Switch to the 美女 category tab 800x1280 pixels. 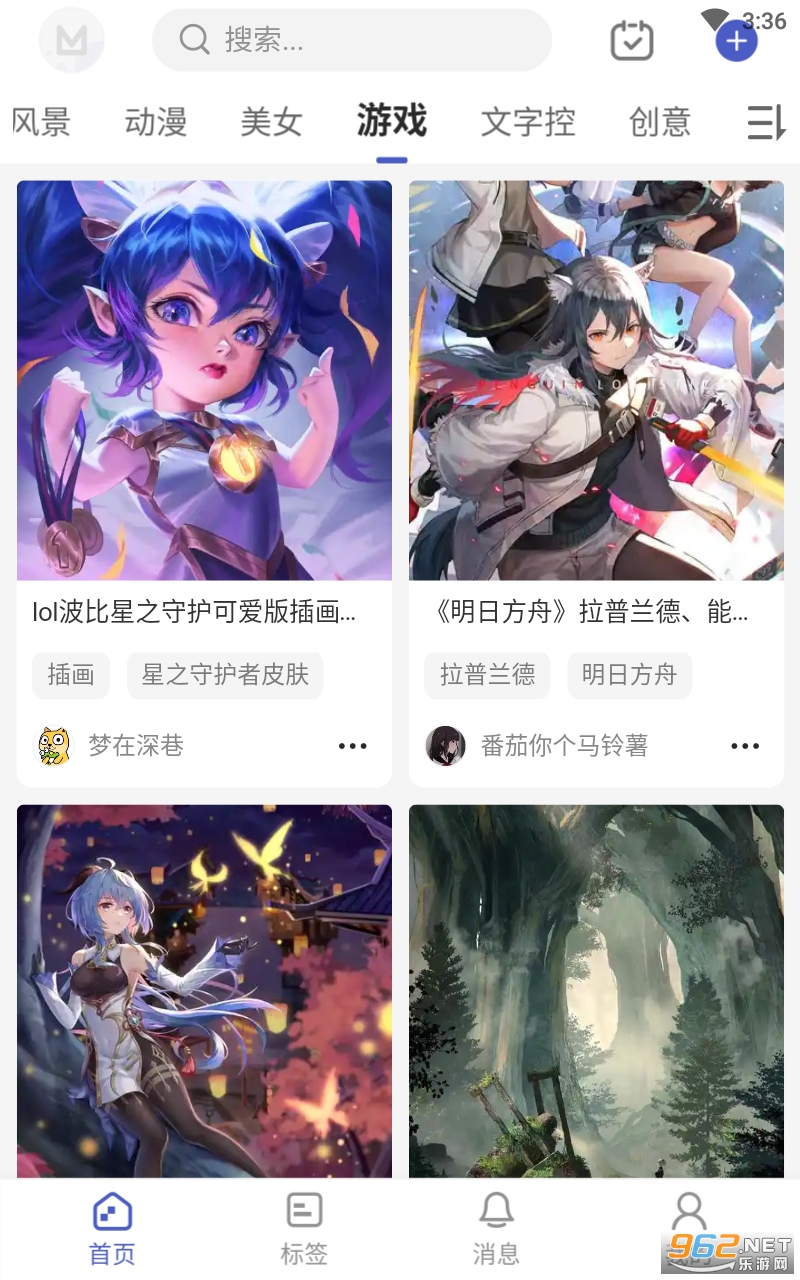271,122
